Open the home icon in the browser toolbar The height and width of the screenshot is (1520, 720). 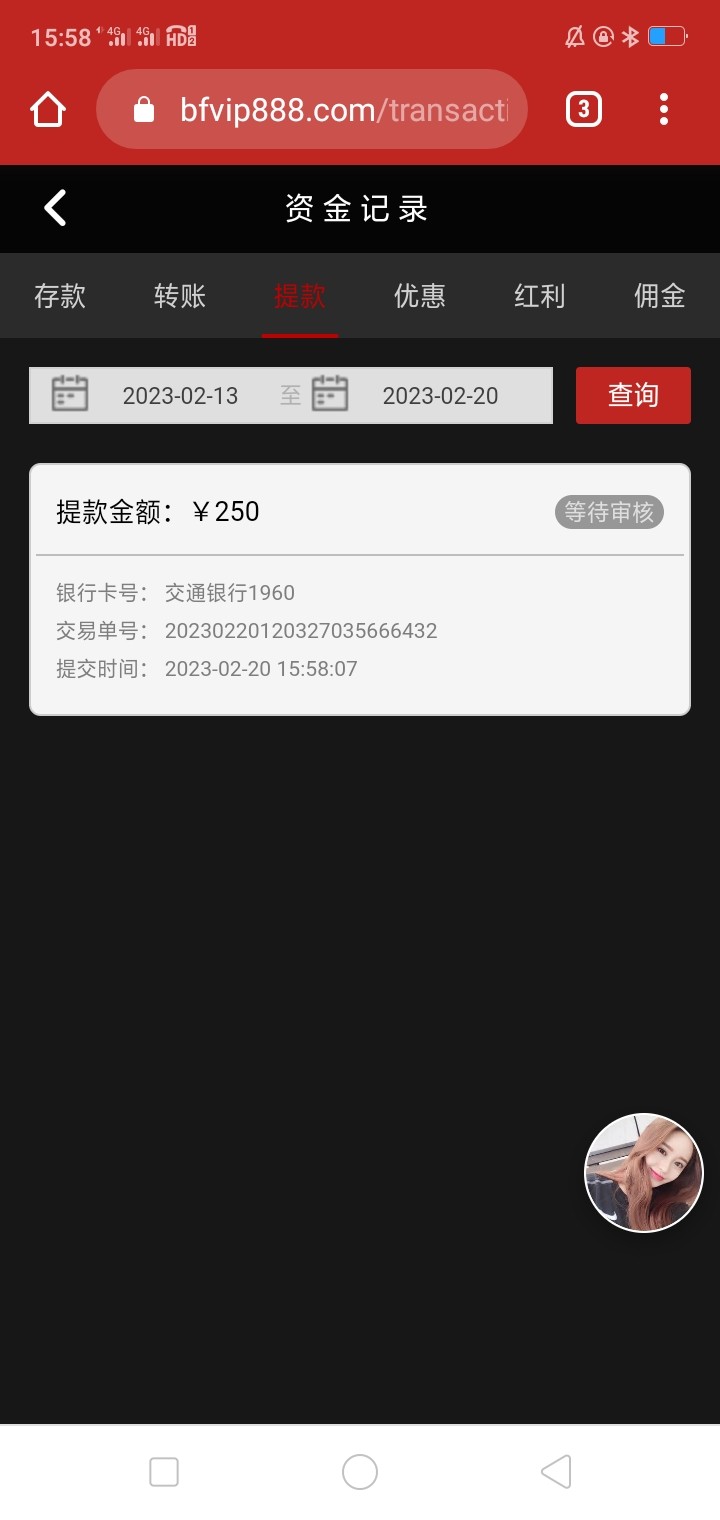(47, 109)
